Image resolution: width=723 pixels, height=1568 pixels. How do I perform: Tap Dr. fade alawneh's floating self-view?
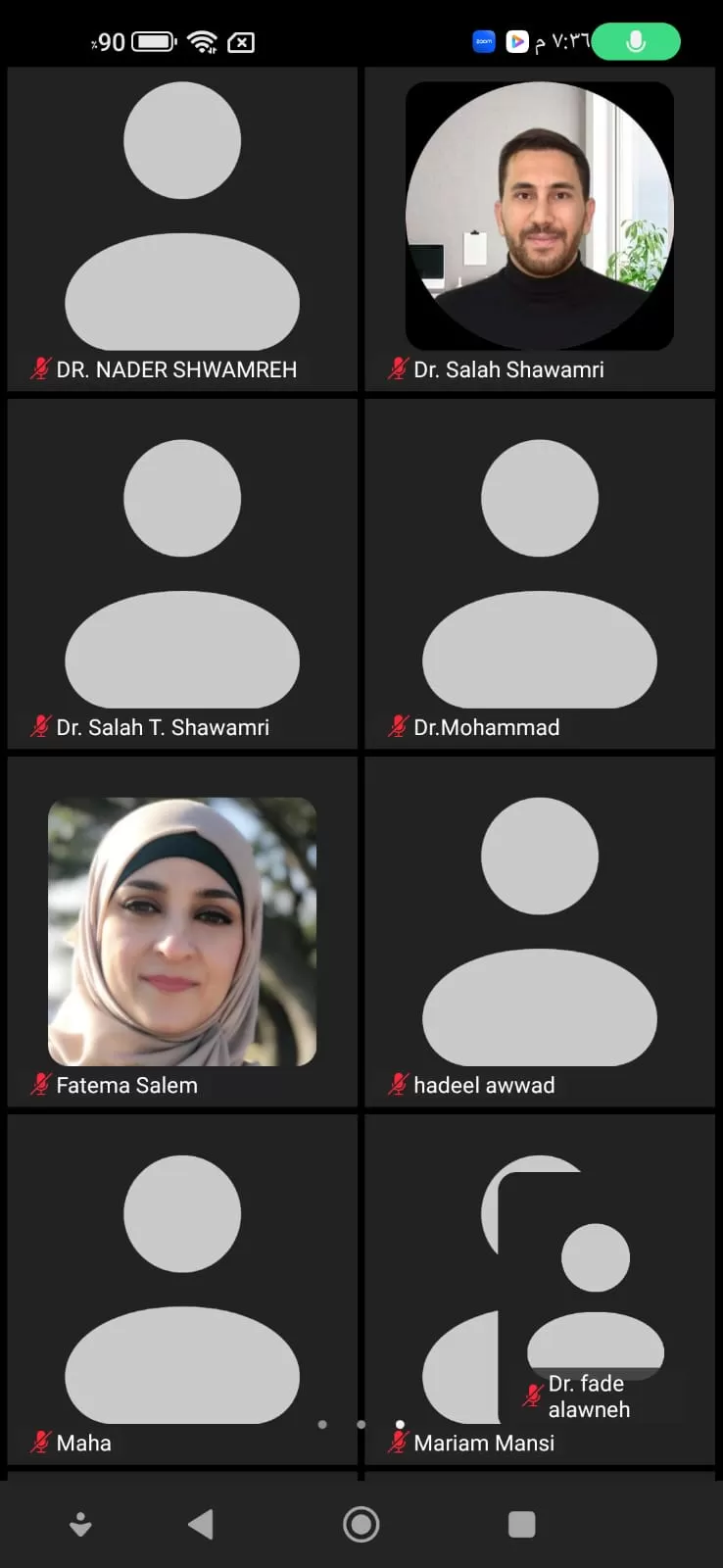pyautogui.click(x=594, y=1294)
